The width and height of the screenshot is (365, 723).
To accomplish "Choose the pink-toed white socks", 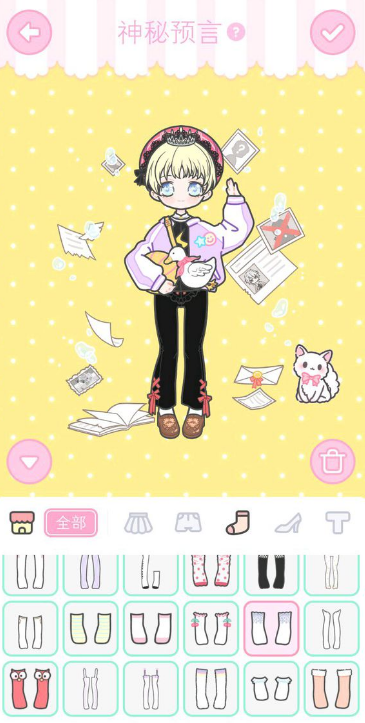I will (151, 628).
